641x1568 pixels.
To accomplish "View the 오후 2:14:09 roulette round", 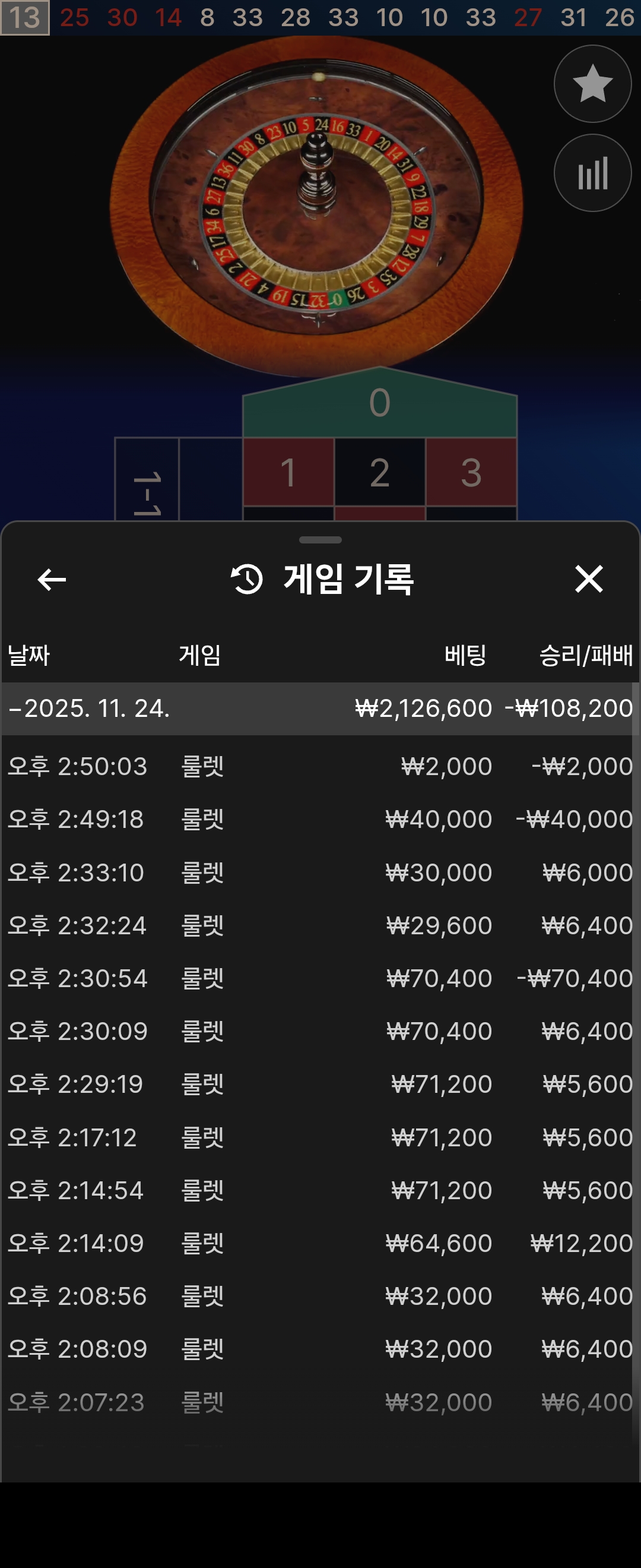I will [x=320, y=1243].
